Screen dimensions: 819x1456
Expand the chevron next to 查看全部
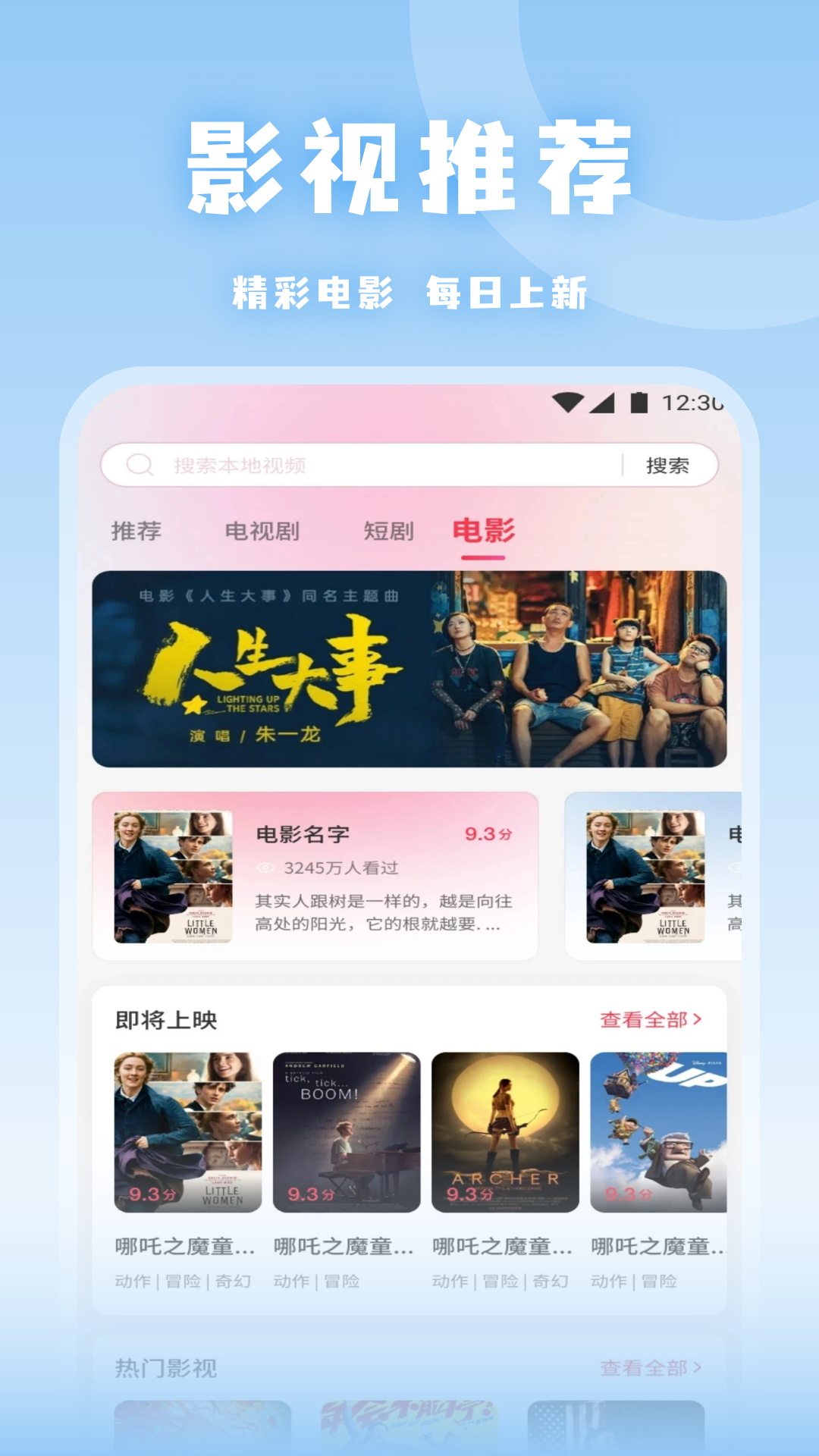[699, 1020]
